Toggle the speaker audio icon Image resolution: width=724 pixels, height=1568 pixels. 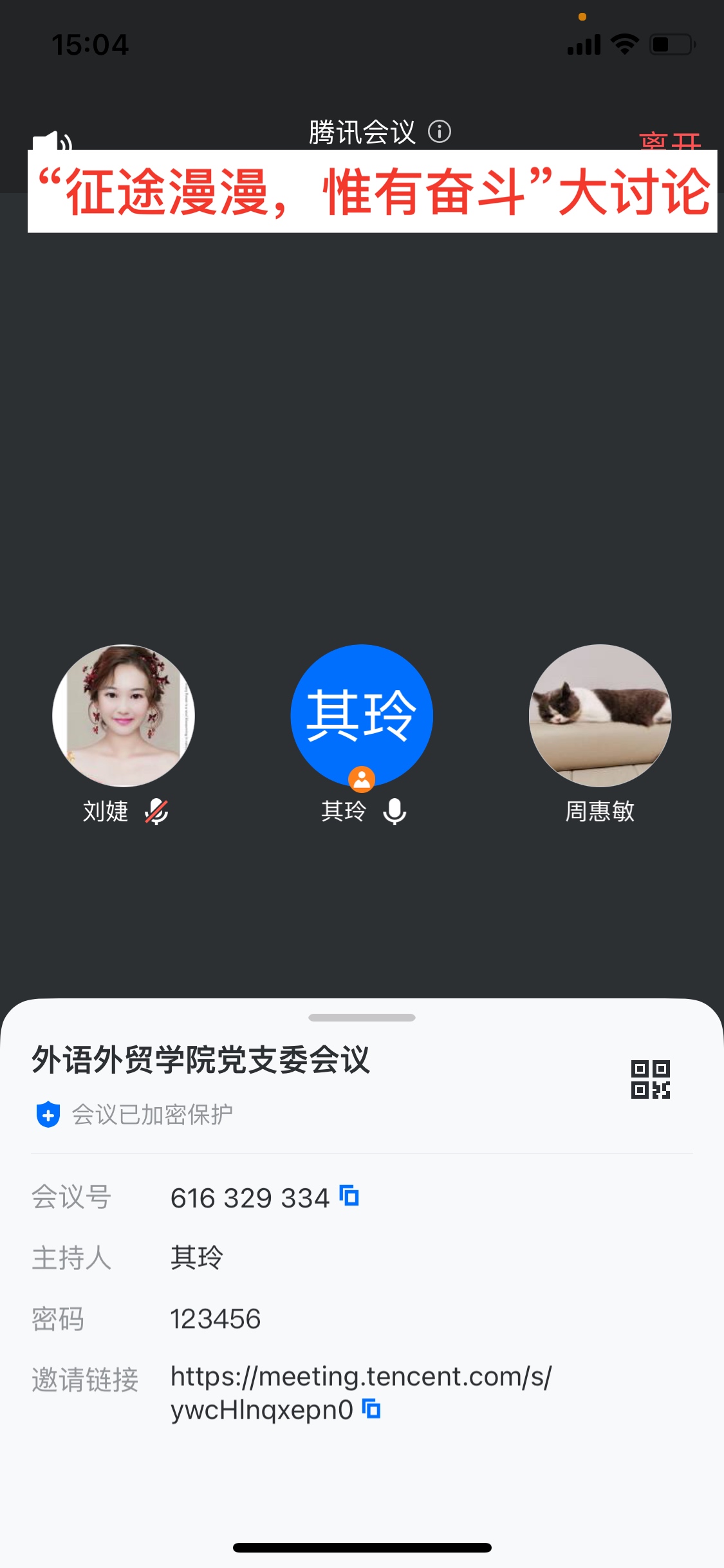point(53,141)
